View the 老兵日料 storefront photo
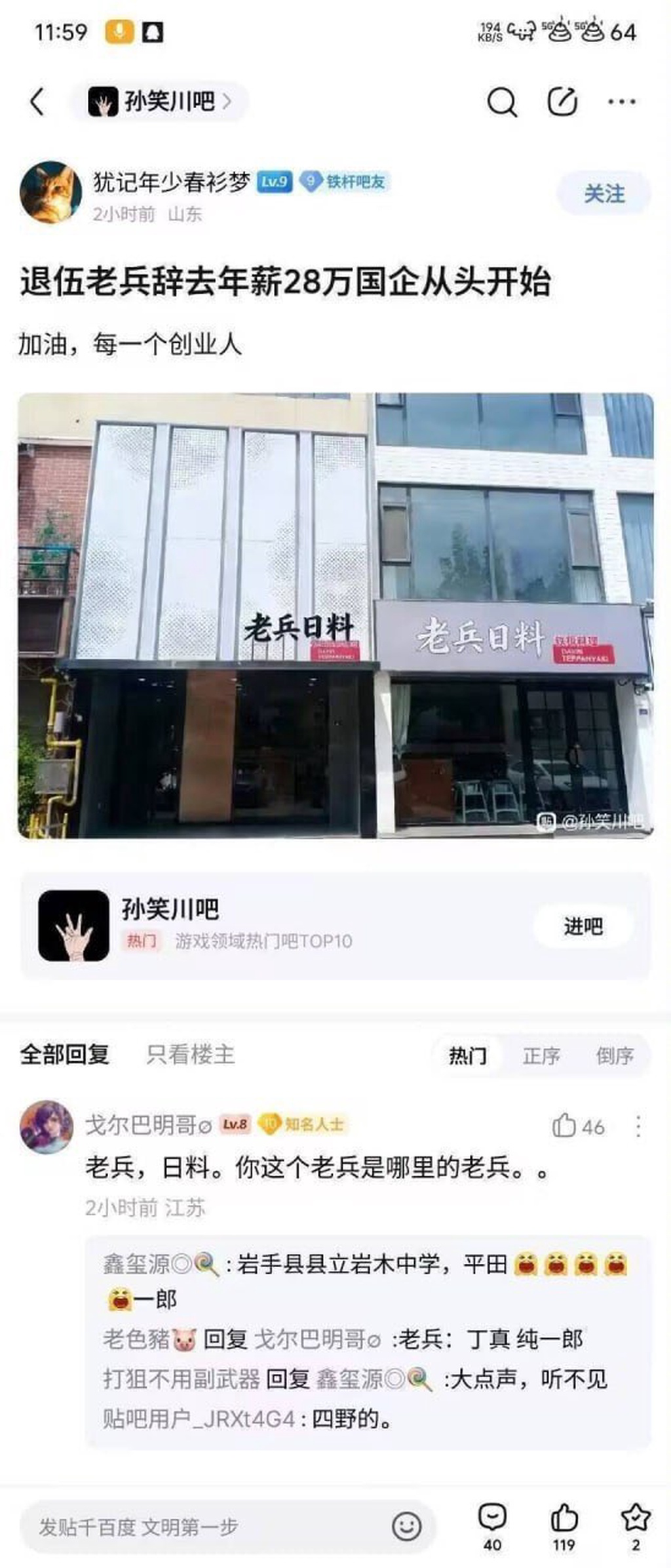 [335, 615]
